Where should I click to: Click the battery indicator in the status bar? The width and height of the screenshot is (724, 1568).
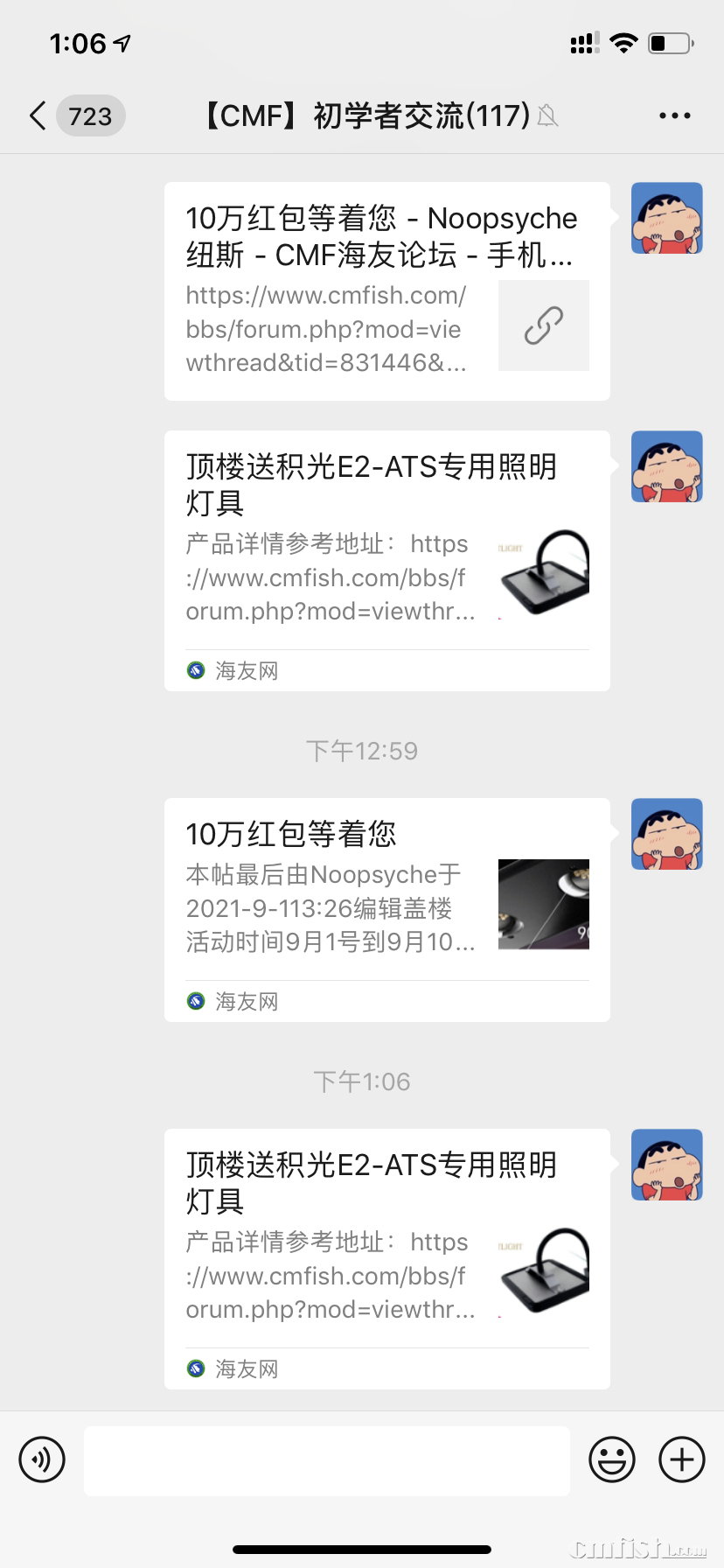pos(670,43)
